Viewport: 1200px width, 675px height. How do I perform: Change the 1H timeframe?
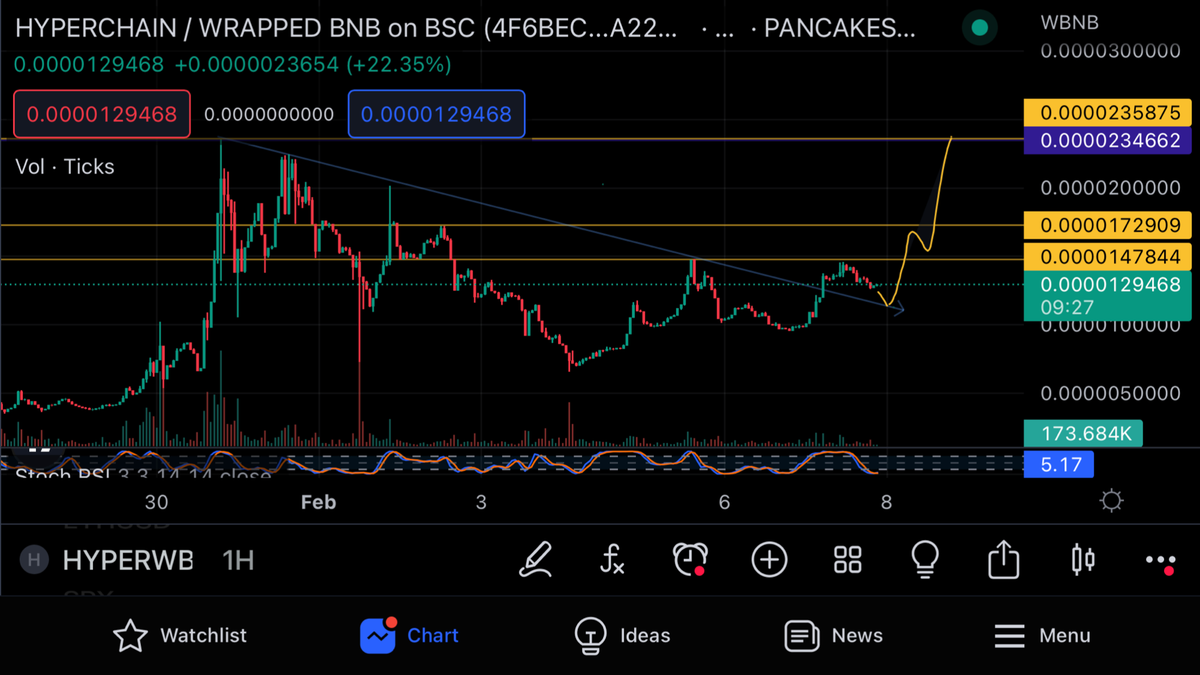click(238, 561)
